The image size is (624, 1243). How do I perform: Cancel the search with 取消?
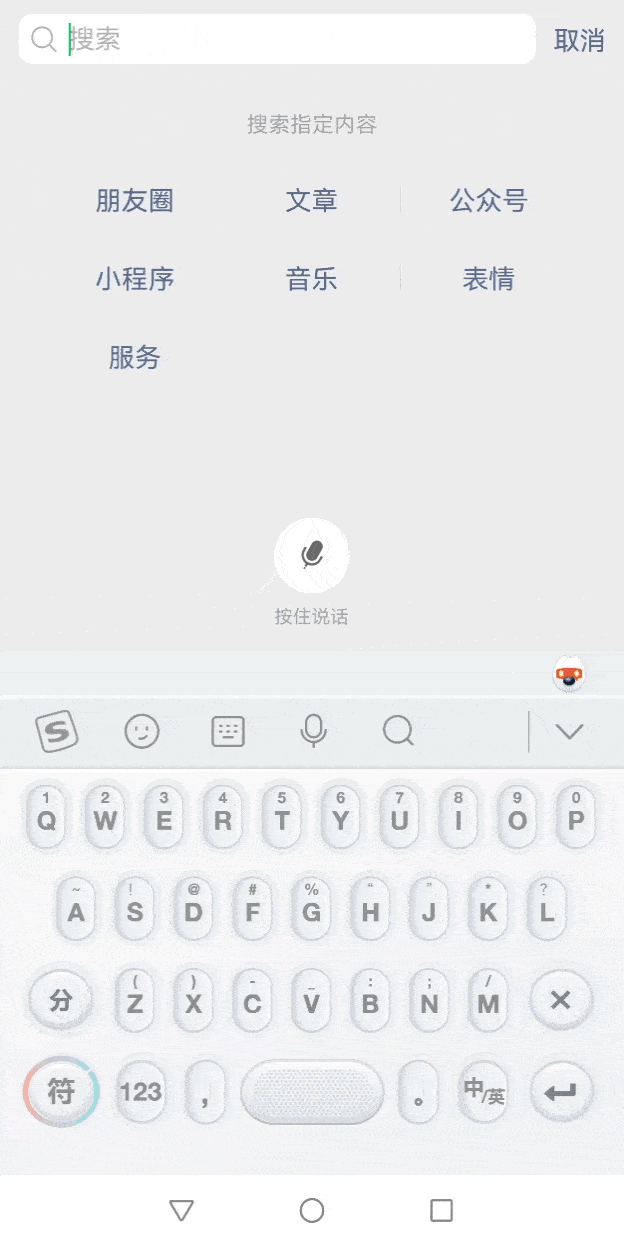[579, 40]
